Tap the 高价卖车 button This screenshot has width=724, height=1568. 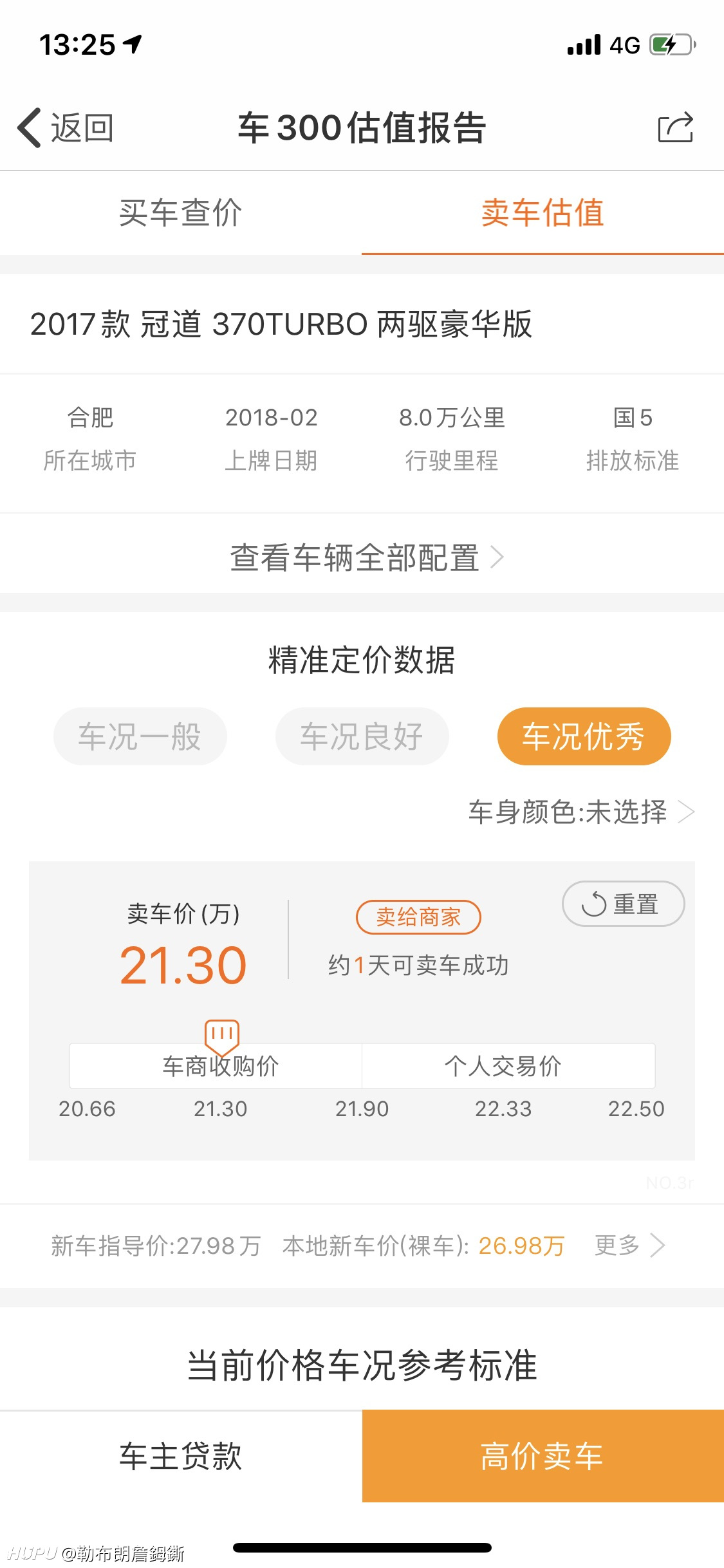(543, 1456)
